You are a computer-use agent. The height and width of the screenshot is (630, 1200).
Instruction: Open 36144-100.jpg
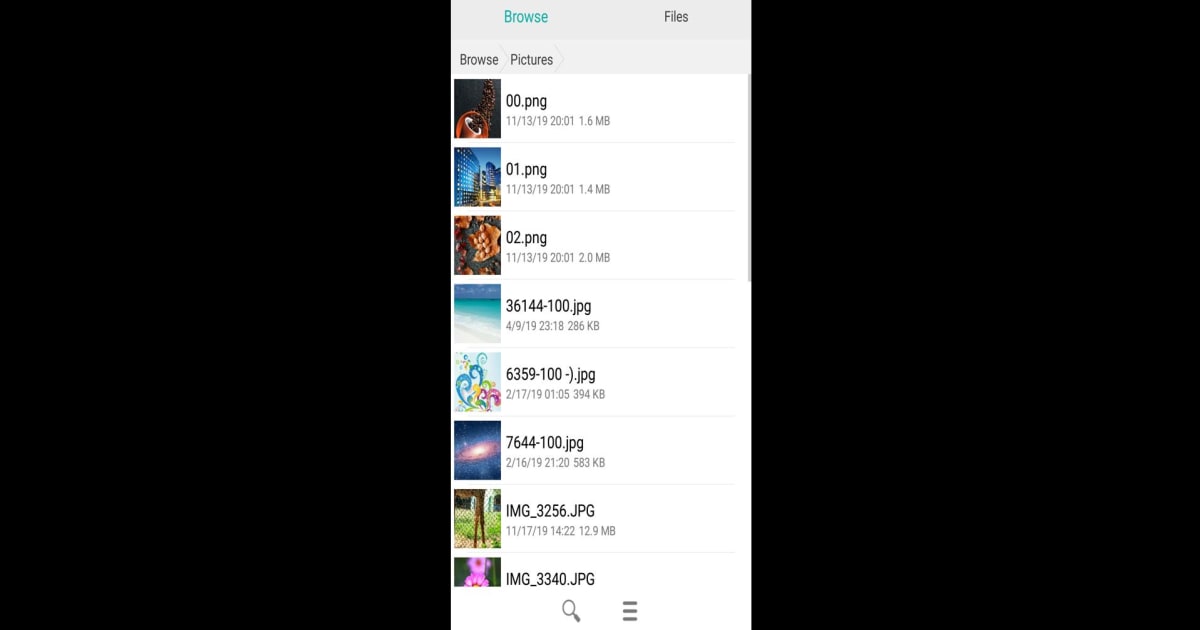[594, 314]
